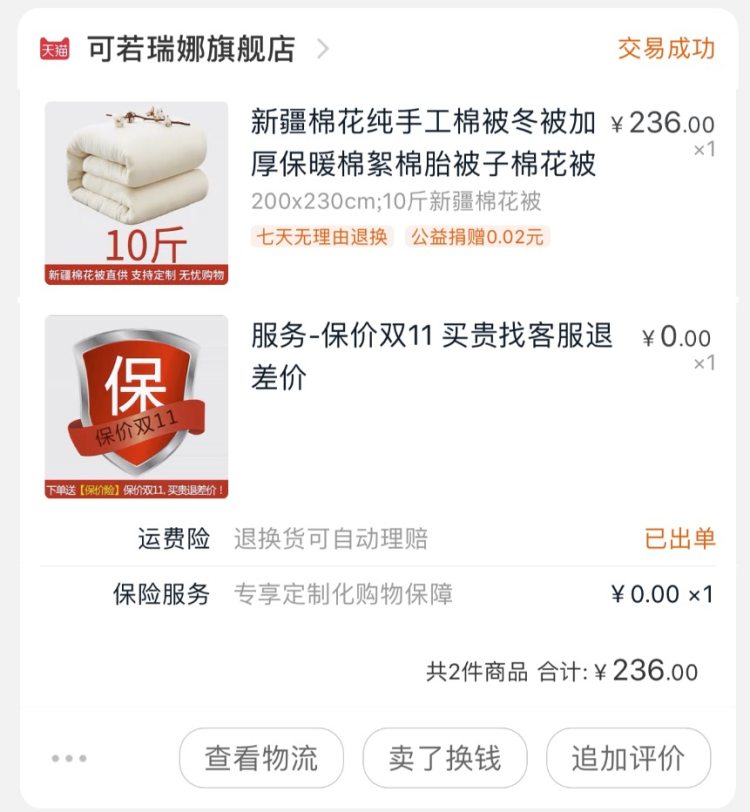Open the three-dot more options menu
The width and height of the screenshot is (750, 812).
pos(69,758)
